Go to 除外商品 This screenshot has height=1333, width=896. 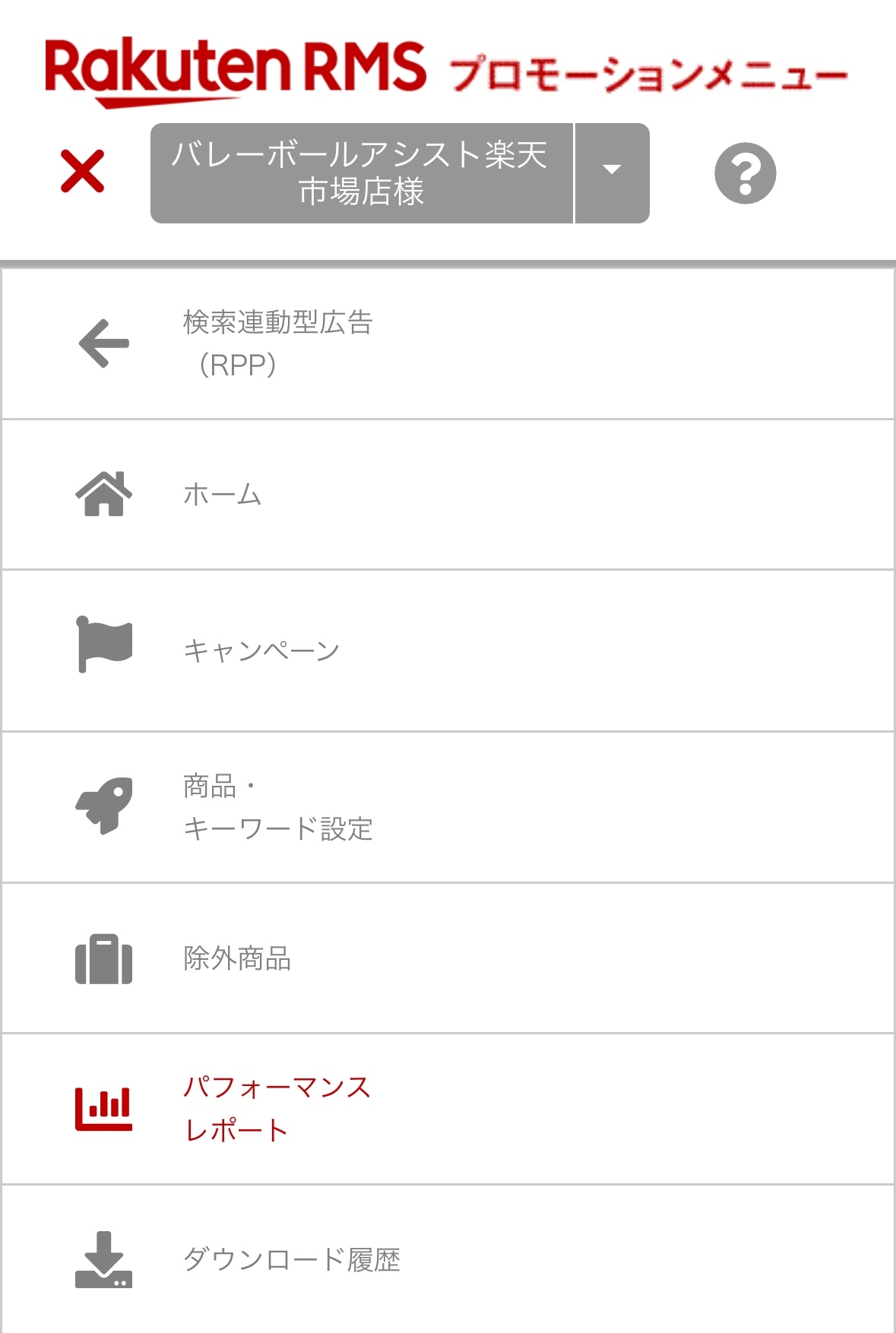click(x=237, y=959)
